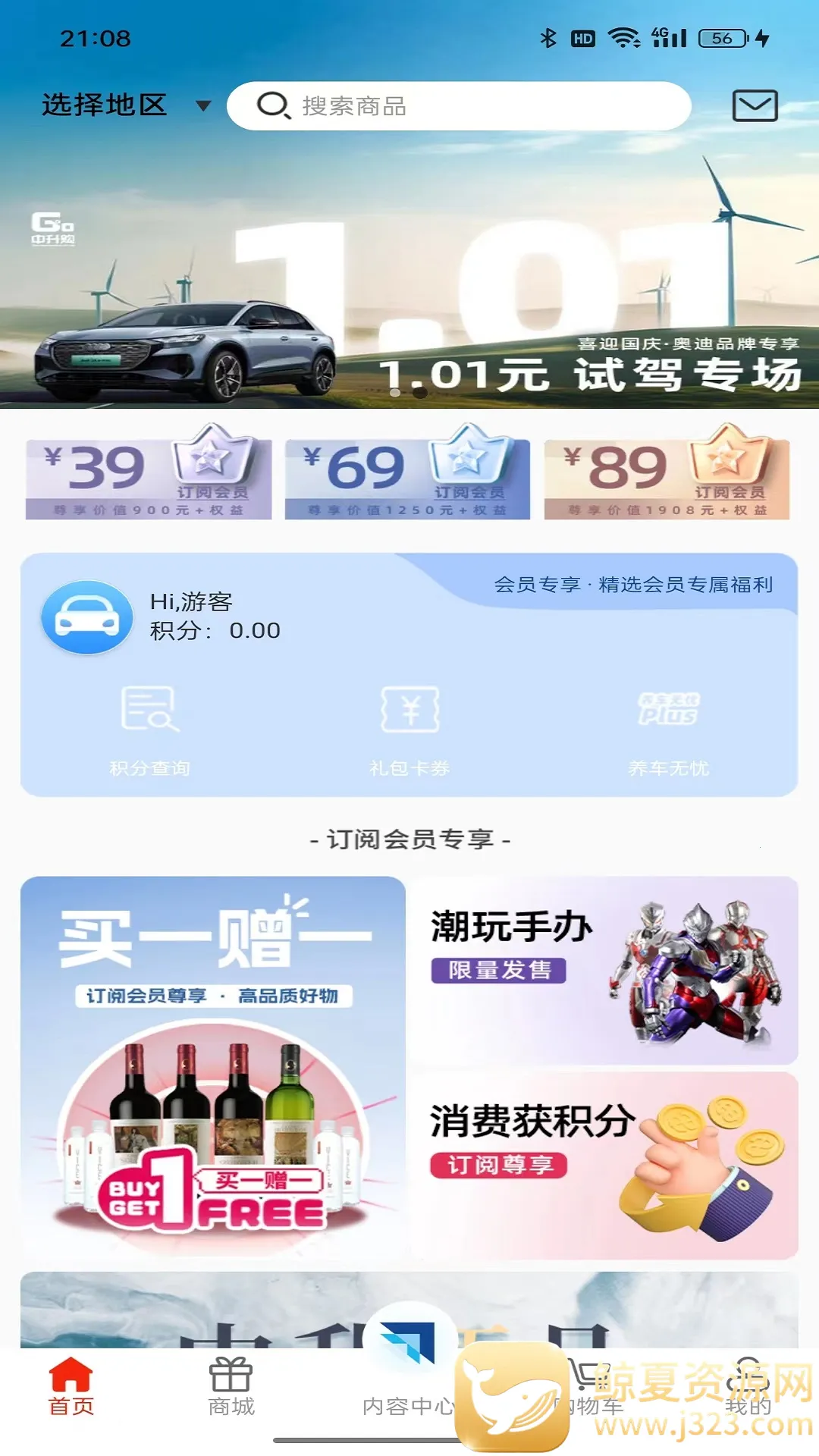Tap the 搜索商品 search box
The image size is (819, 1456).
pos(458,106)
